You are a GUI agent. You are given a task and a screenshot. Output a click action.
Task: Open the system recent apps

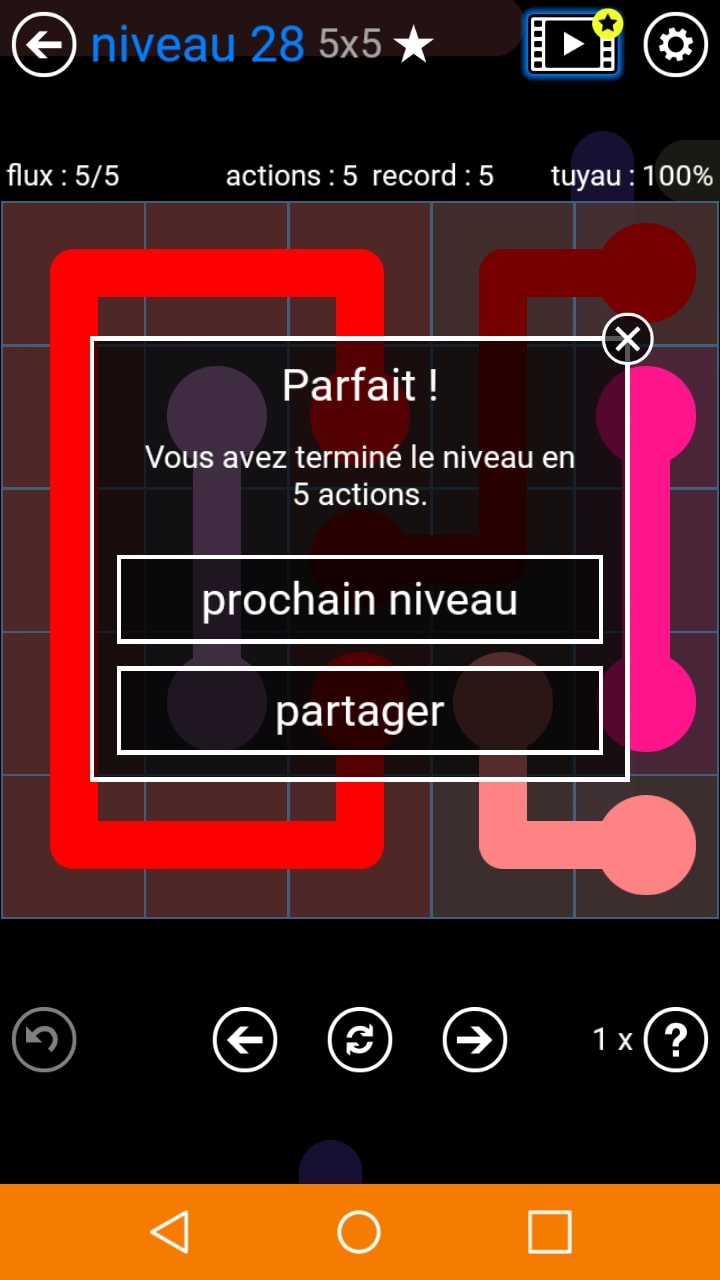(x=549, y=1232)
